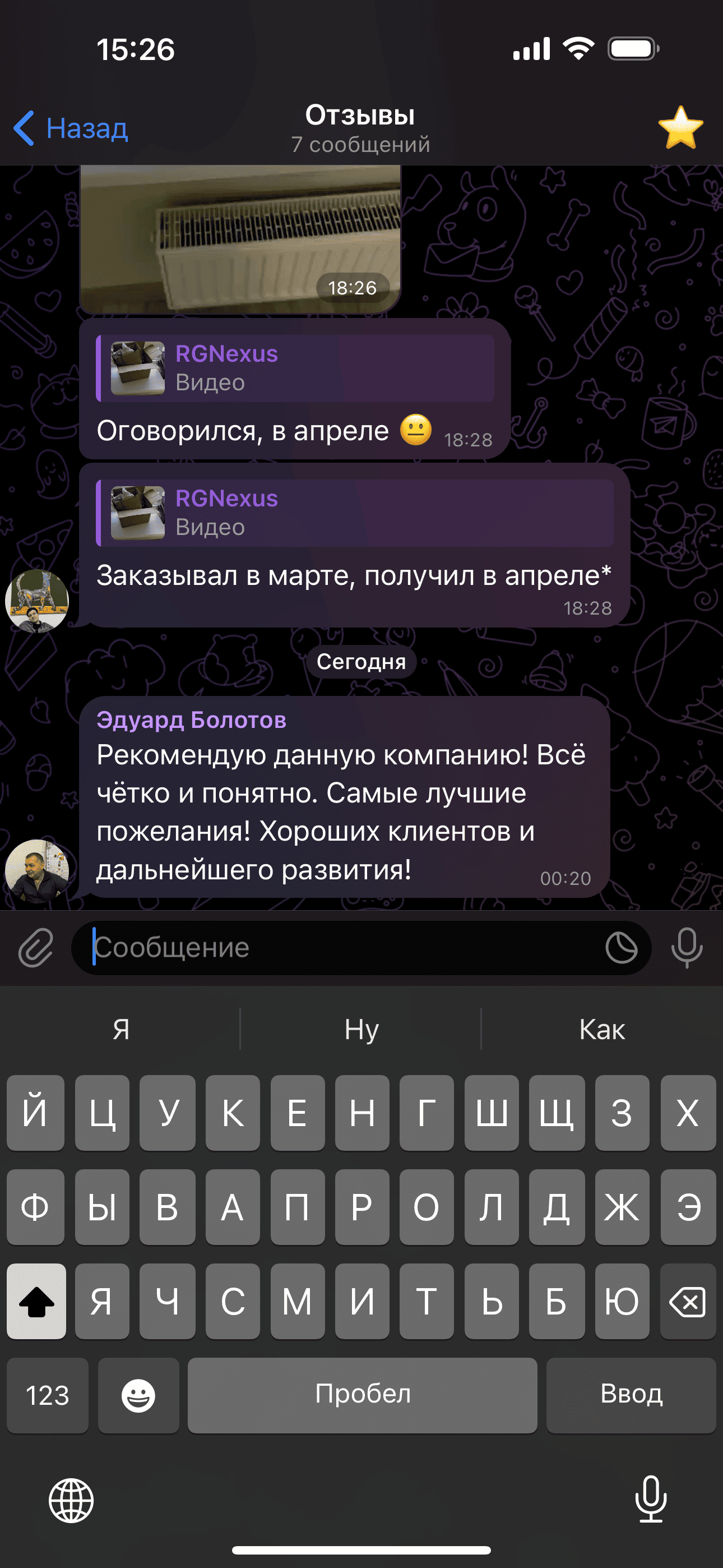Open Эдуард Болотов's profile avatar
723x1568 pixels.
click(36, 871)
